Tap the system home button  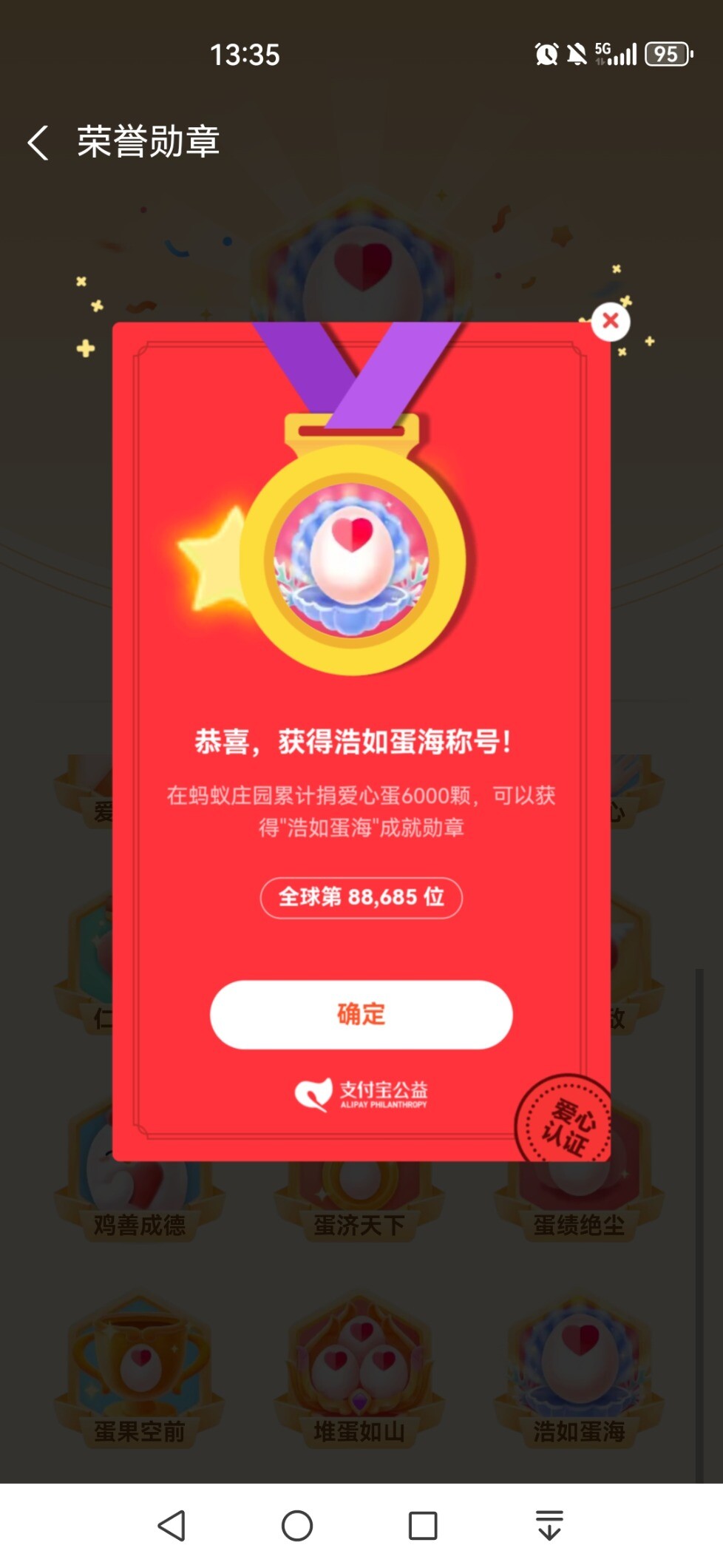297,1525
